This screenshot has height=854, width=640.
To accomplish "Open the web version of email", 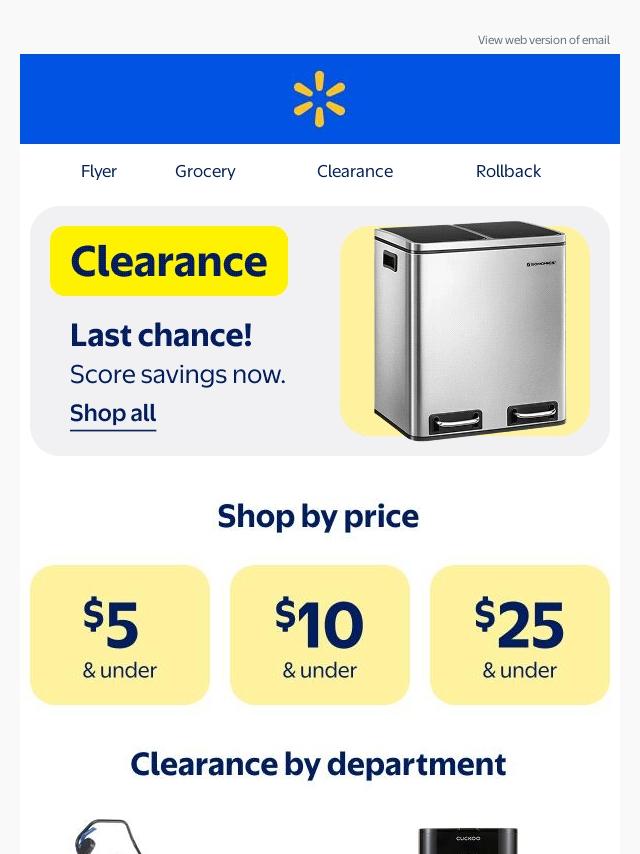I will click(x=544, y=40).
